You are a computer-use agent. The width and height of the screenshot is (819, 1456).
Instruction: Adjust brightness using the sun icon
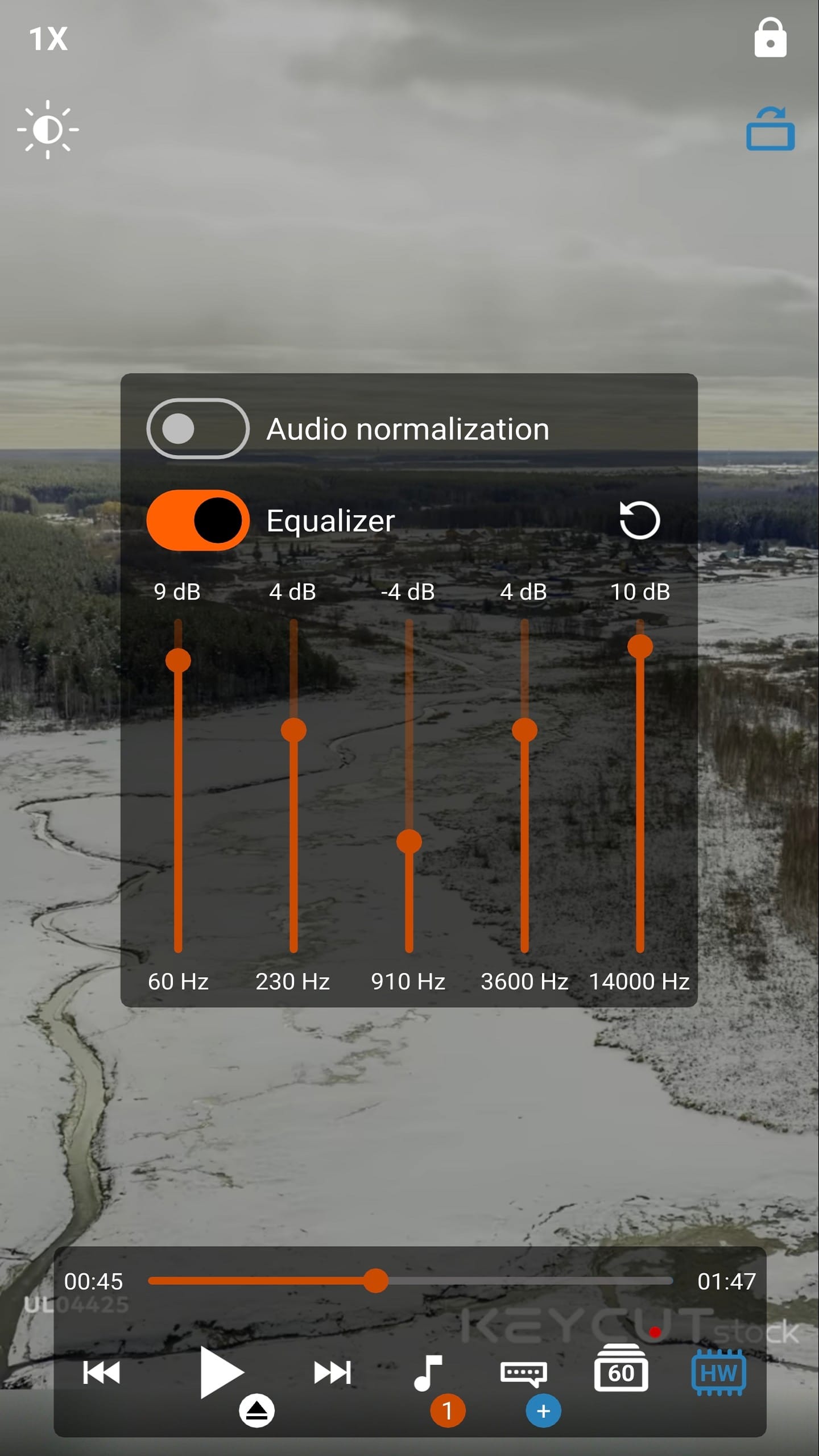tap(48, 129)
